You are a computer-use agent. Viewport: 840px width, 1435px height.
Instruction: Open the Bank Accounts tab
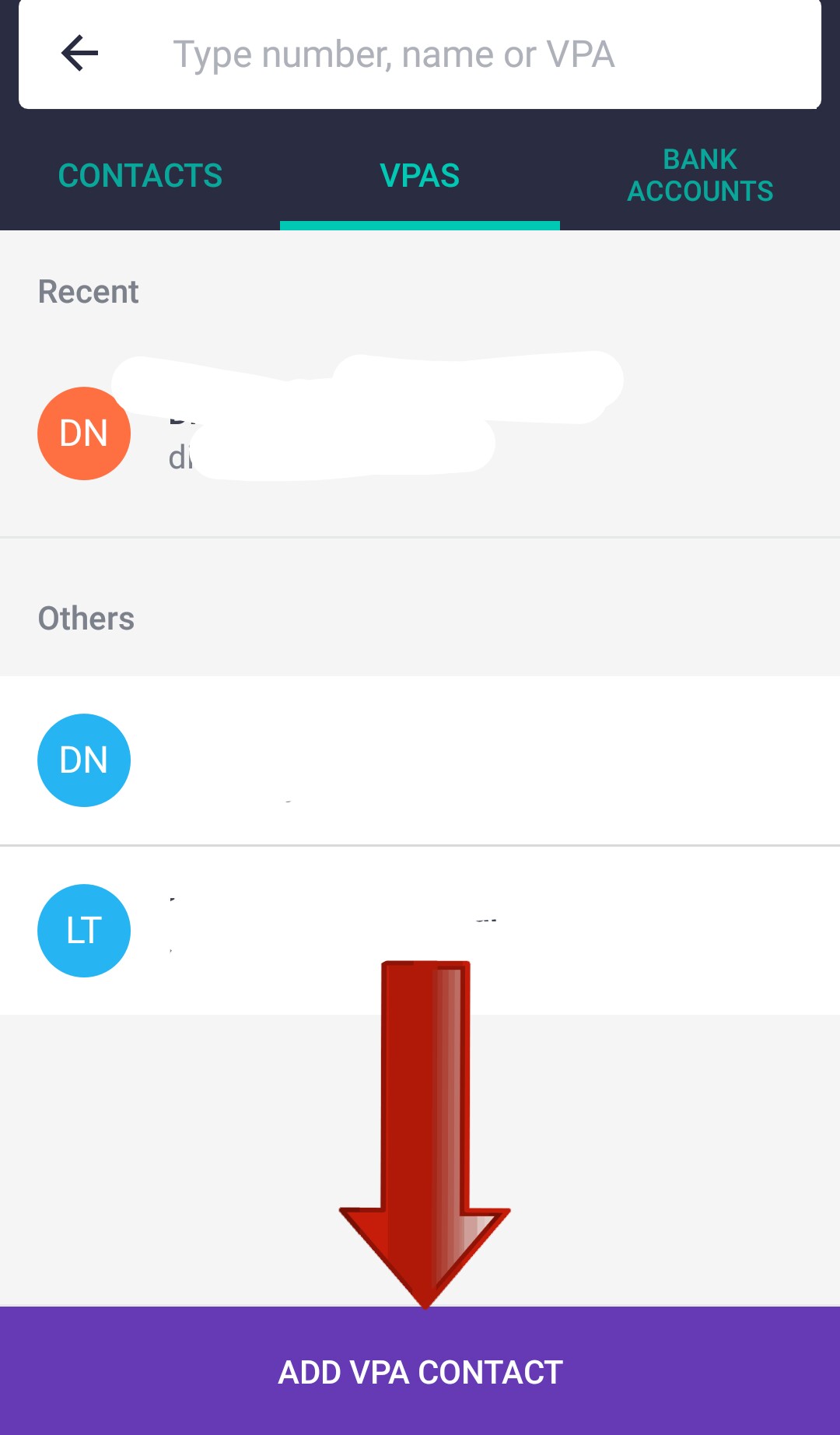[x=700, y=176]
